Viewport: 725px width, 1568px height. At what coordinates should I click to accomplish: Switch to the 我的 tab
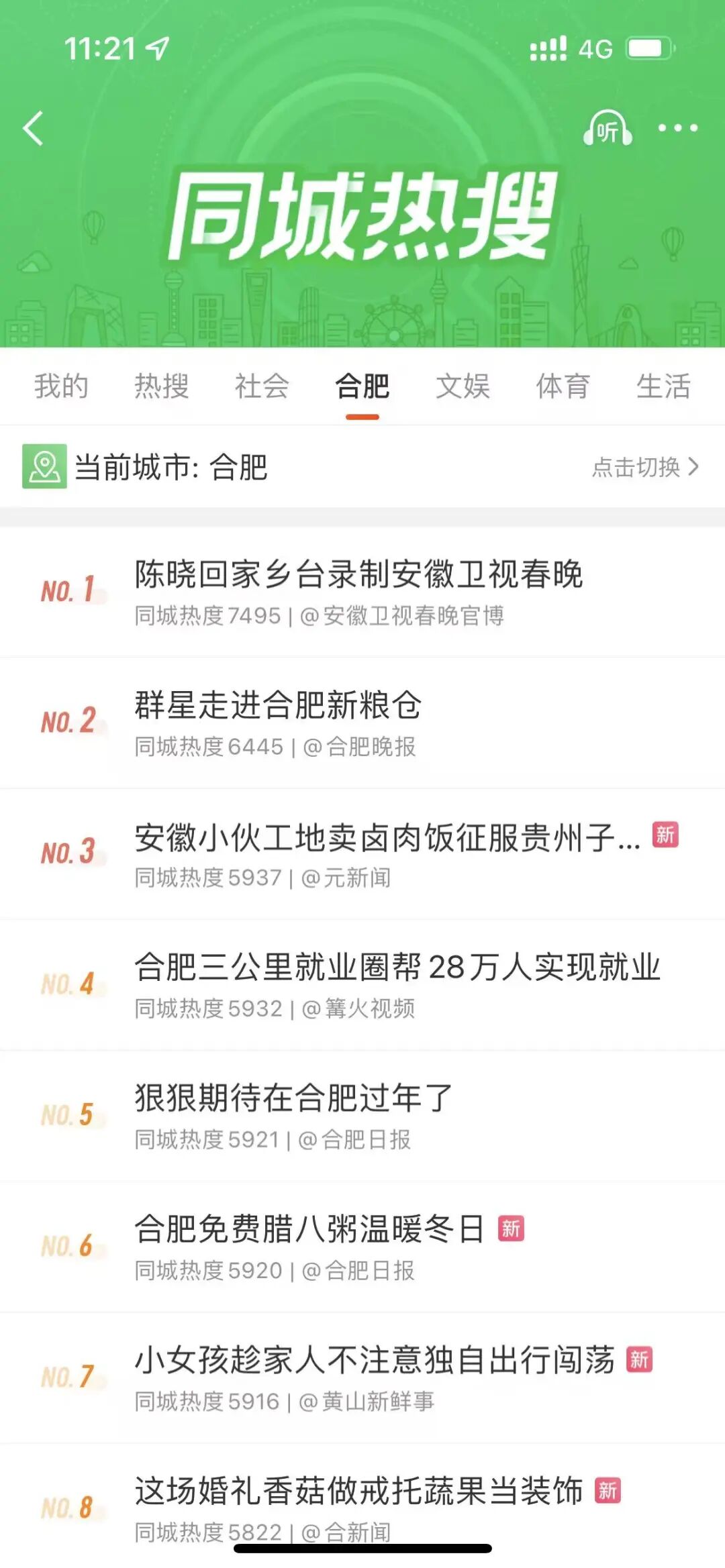61,386
